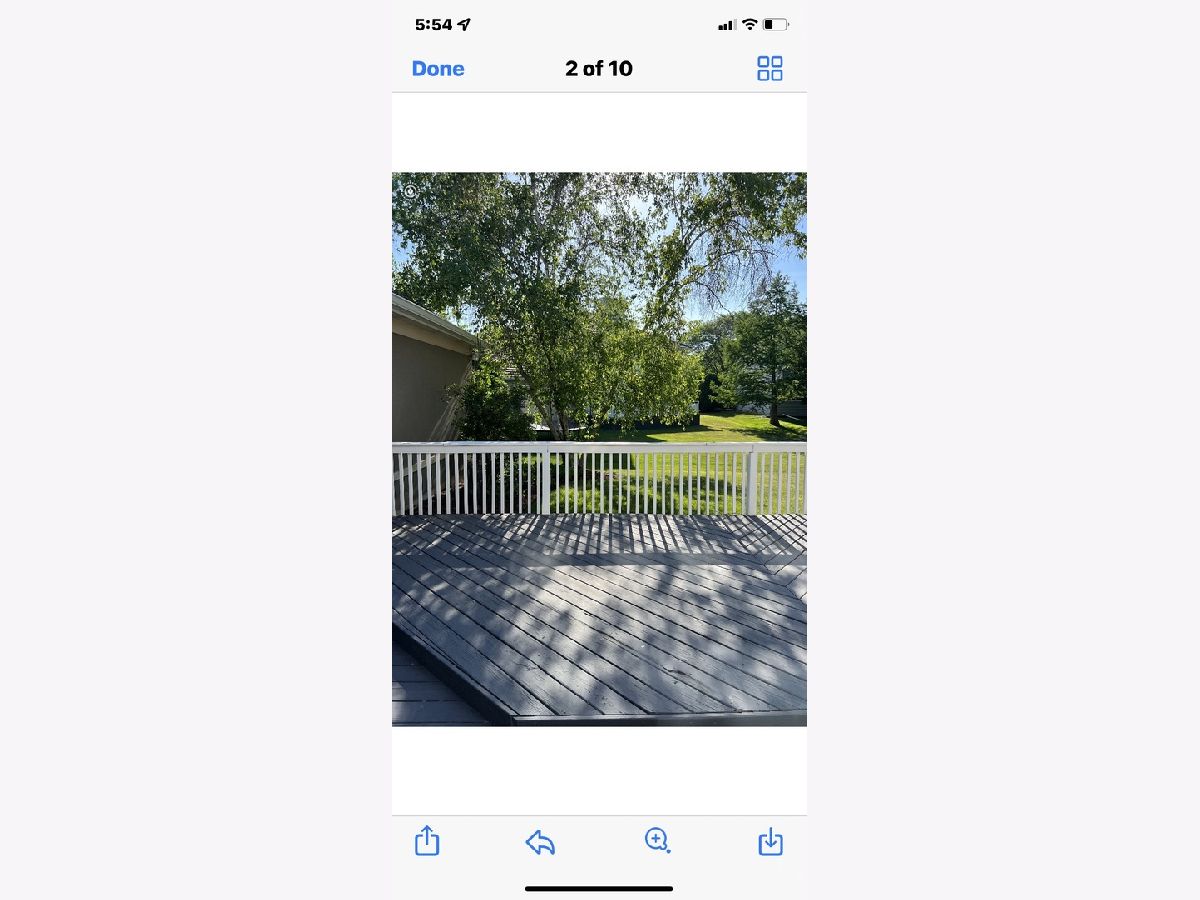This screenshot has height=900, width=1200.
Task: Reply with the arrow icon
Action: 540,842
